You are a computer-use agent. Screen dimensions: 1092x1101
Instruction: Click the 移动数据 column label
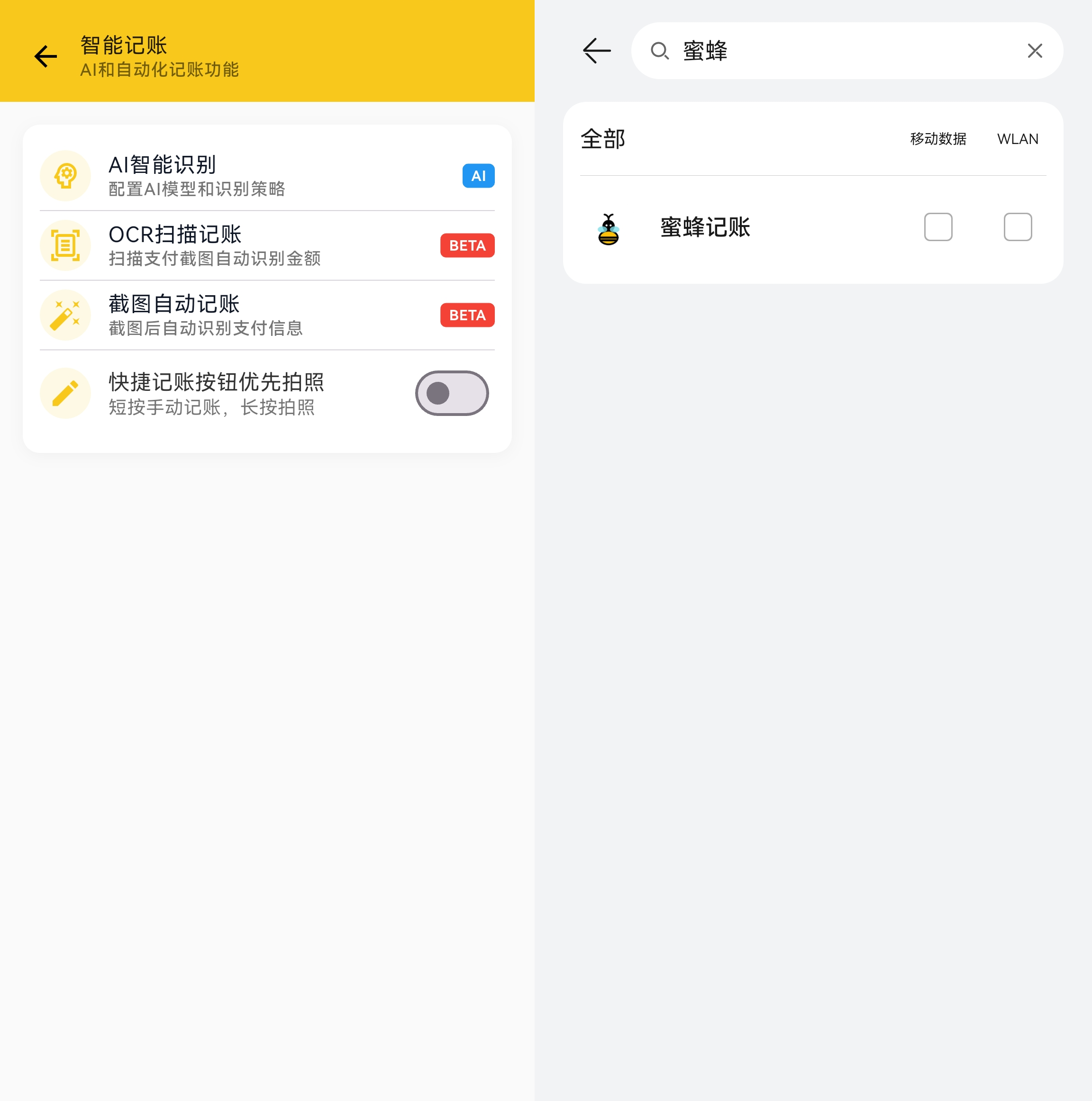point(937,138)
